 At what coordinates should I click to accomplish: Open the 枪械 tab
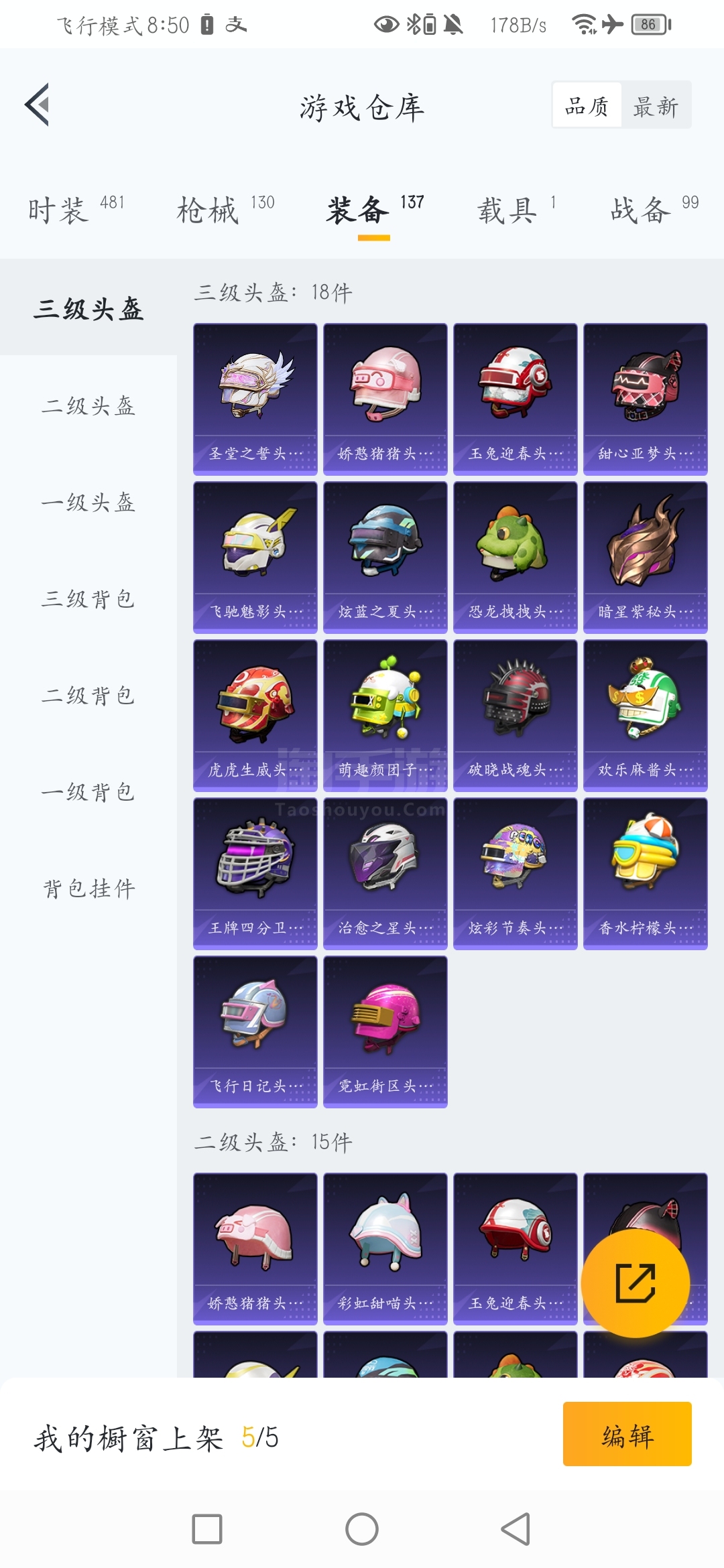point(225,209)
